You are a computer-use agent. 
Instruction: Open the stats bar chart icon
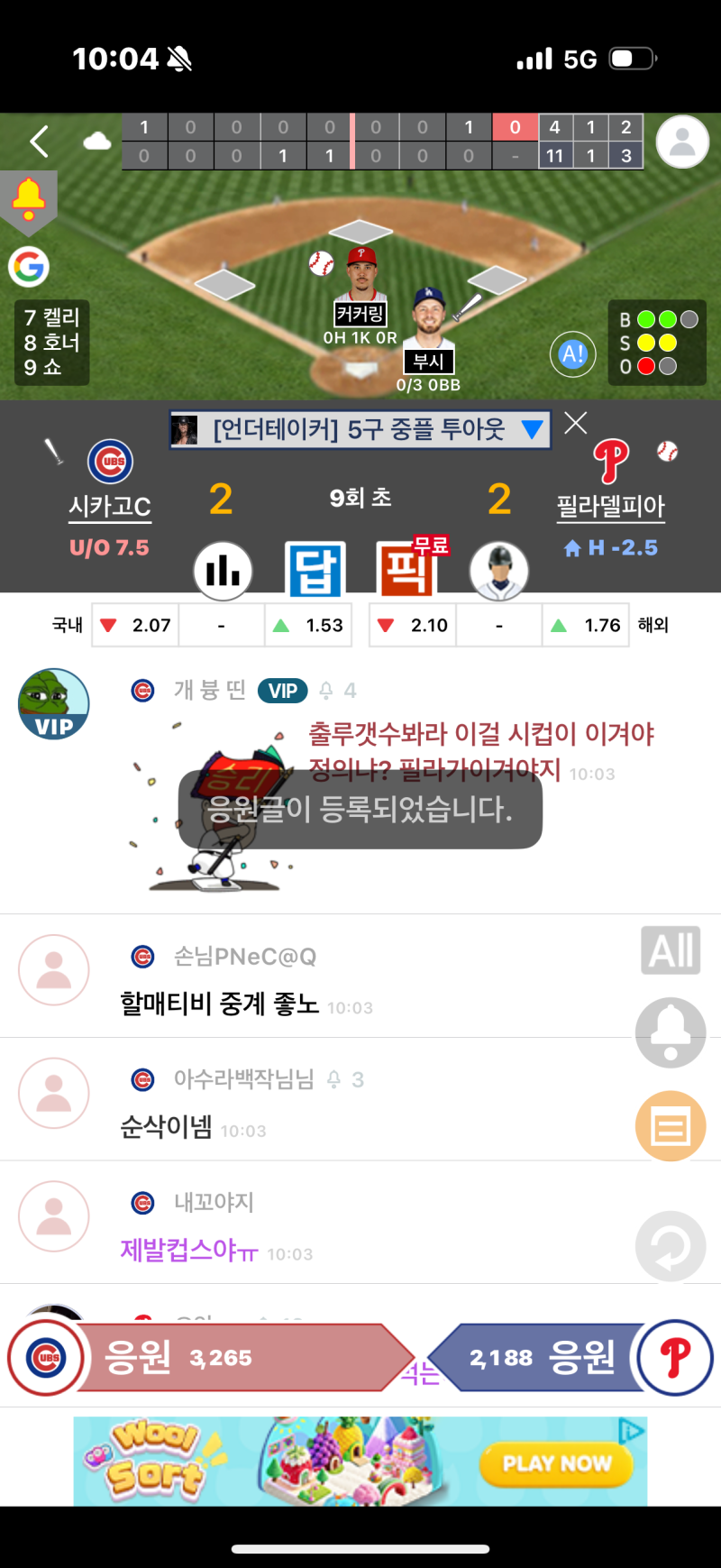point(223,570)
